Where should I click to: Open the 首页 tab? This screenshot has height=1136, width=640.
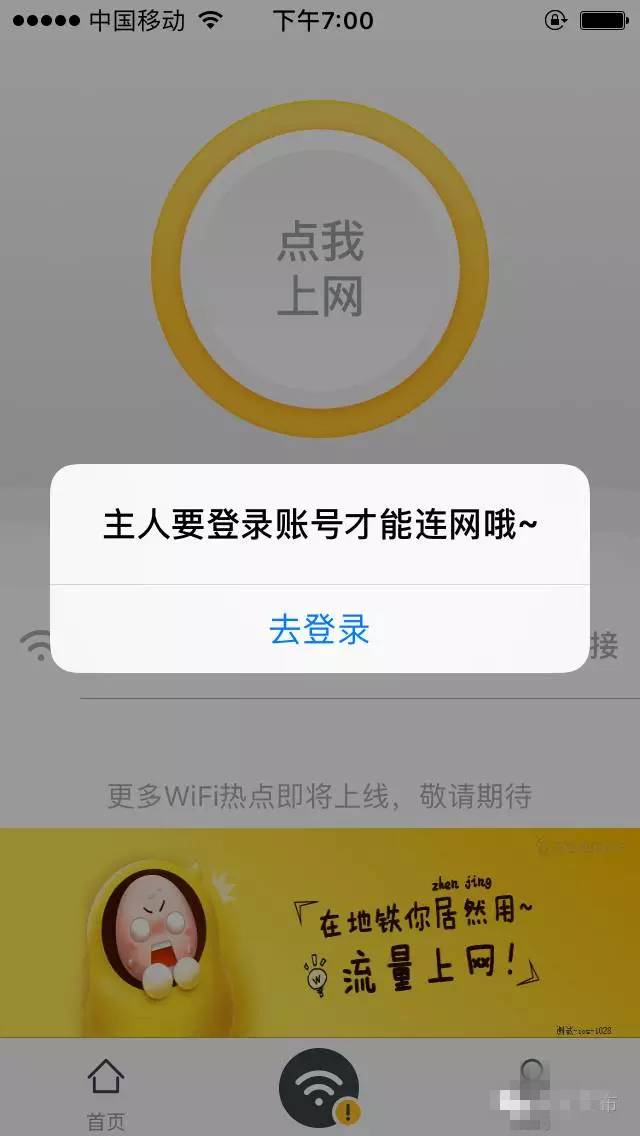[x=105, y=1092]
